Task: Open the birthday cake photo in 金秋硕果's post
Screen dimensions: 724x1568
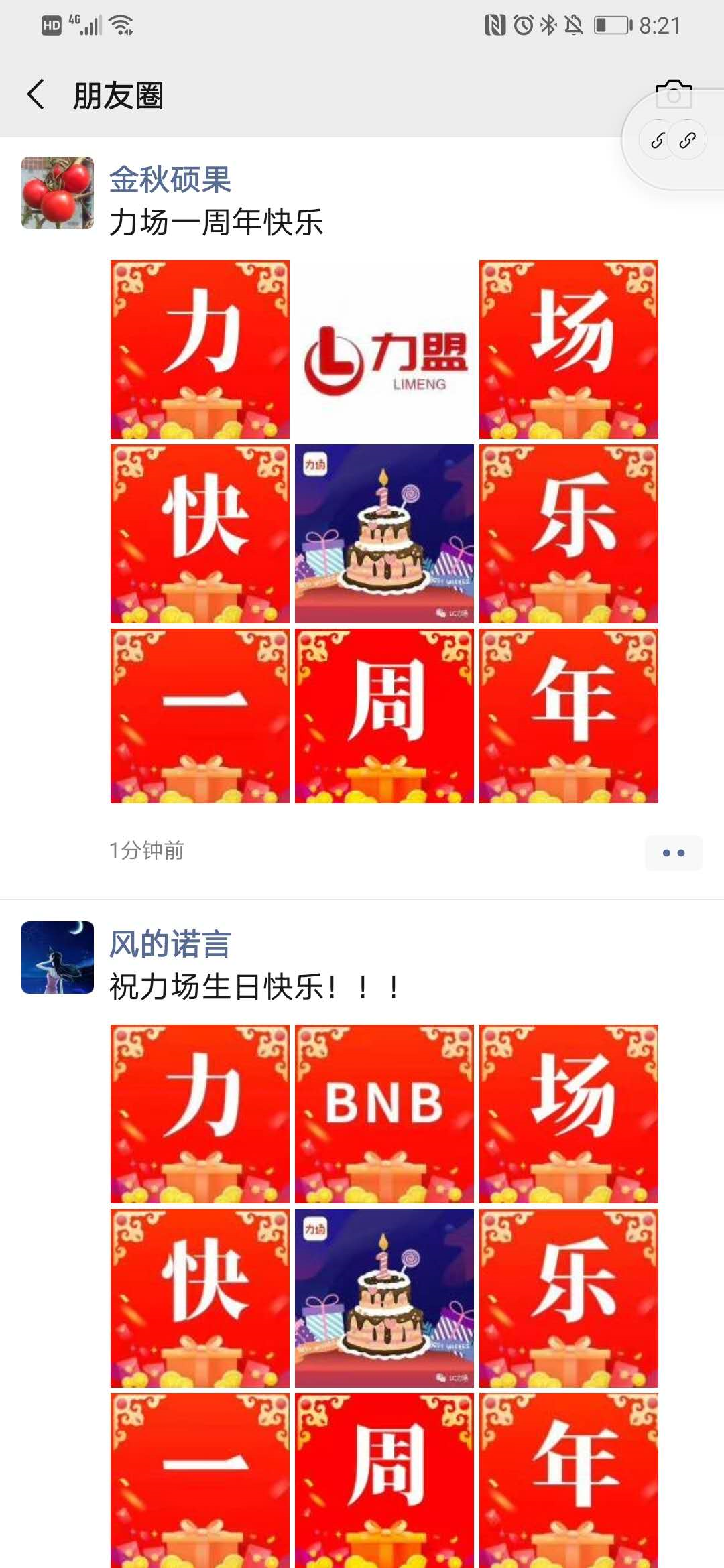Action: coord(384,533)
